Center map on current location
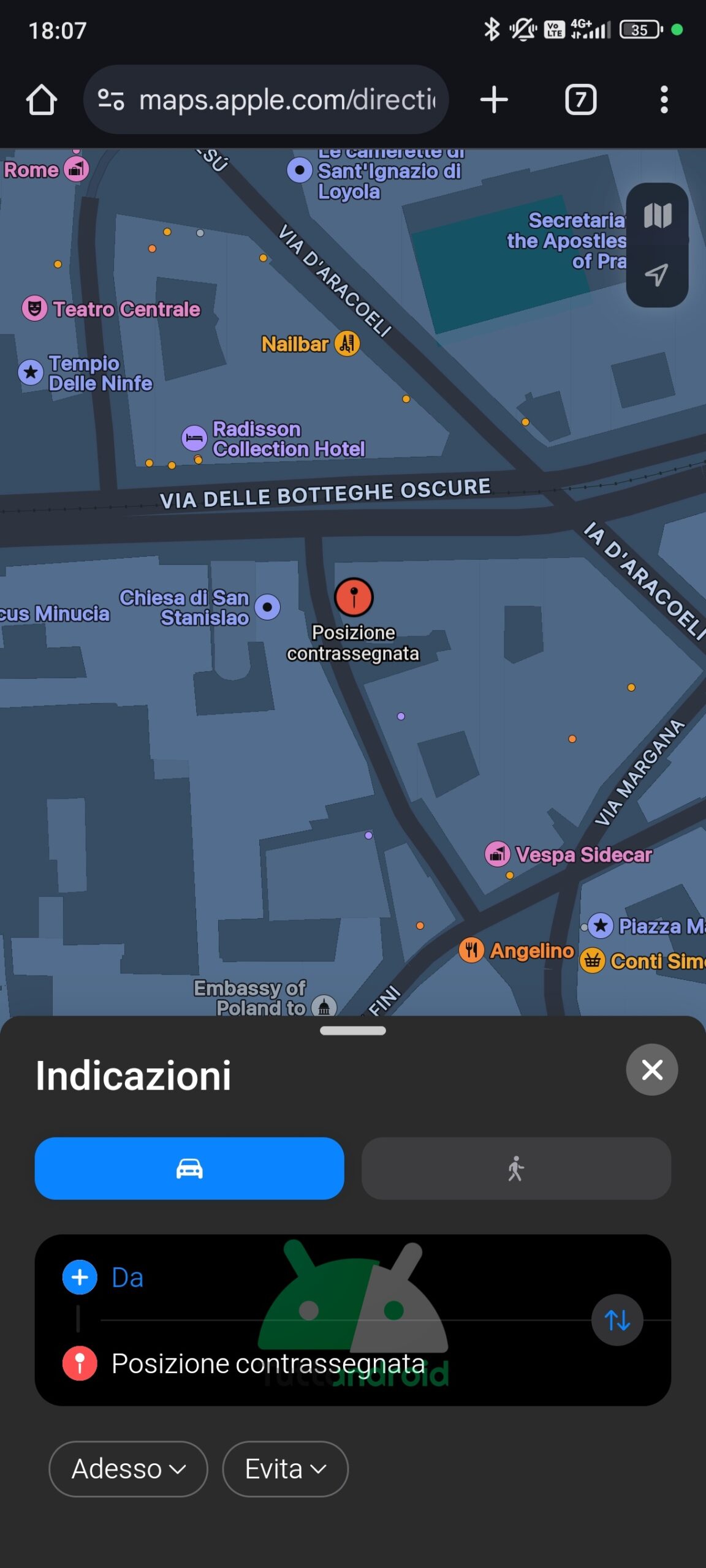706x1568 pixels. [657, 275]
